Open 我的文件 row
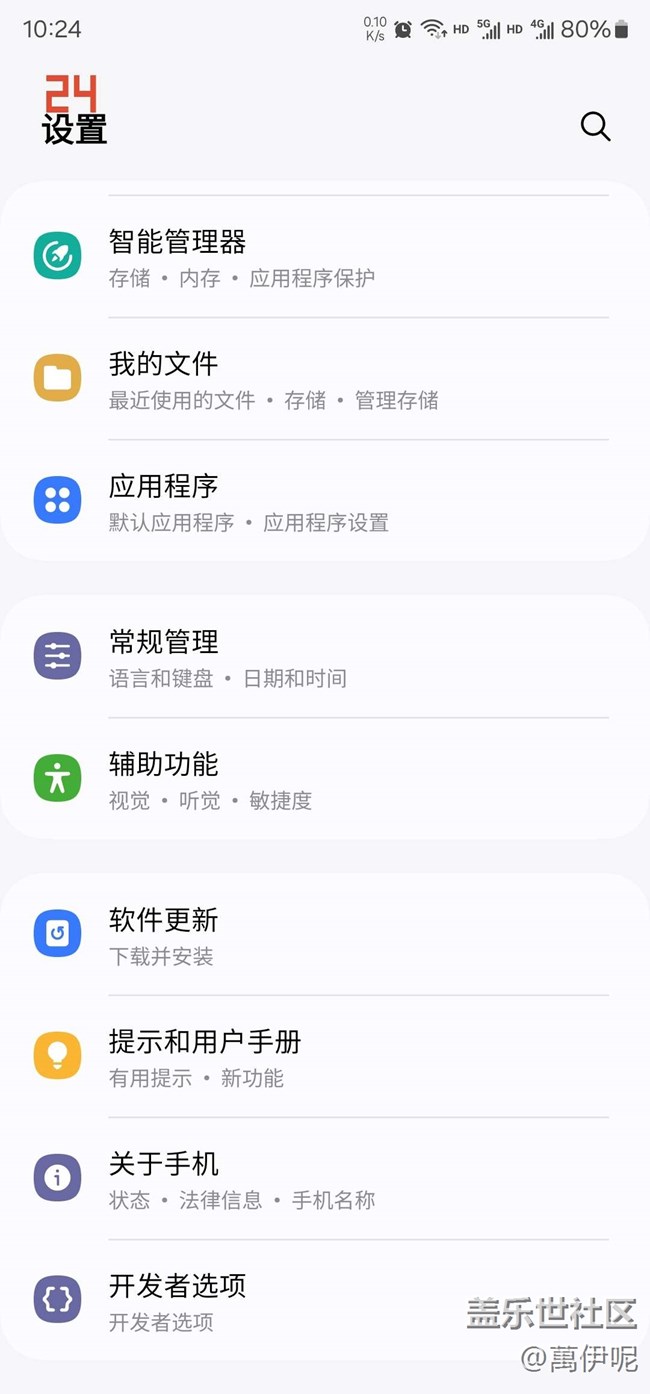 (x=324, y=379)
